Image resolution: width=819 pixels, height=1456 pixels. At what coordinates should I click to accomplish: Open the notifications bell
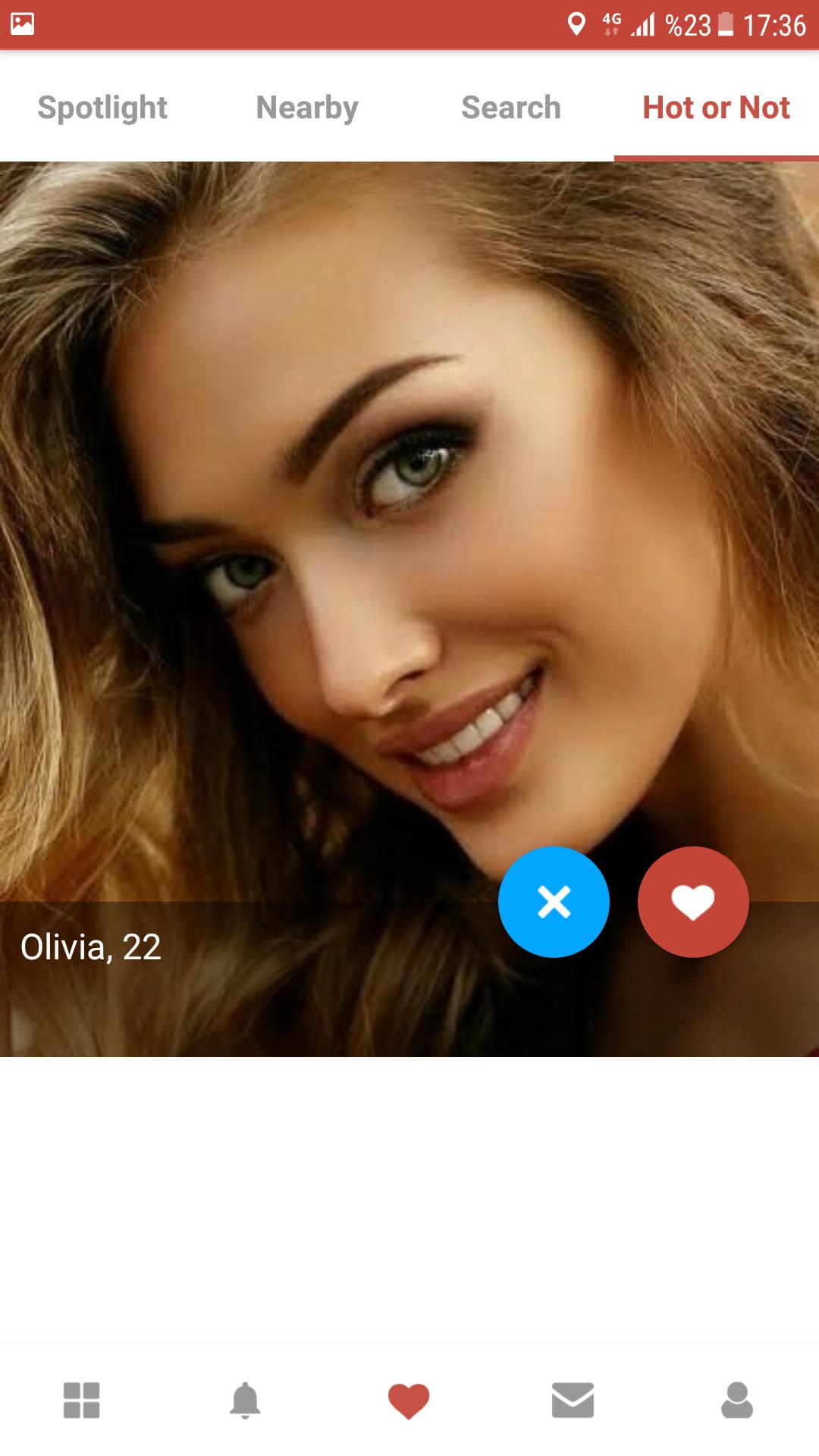pos(245,1400)
